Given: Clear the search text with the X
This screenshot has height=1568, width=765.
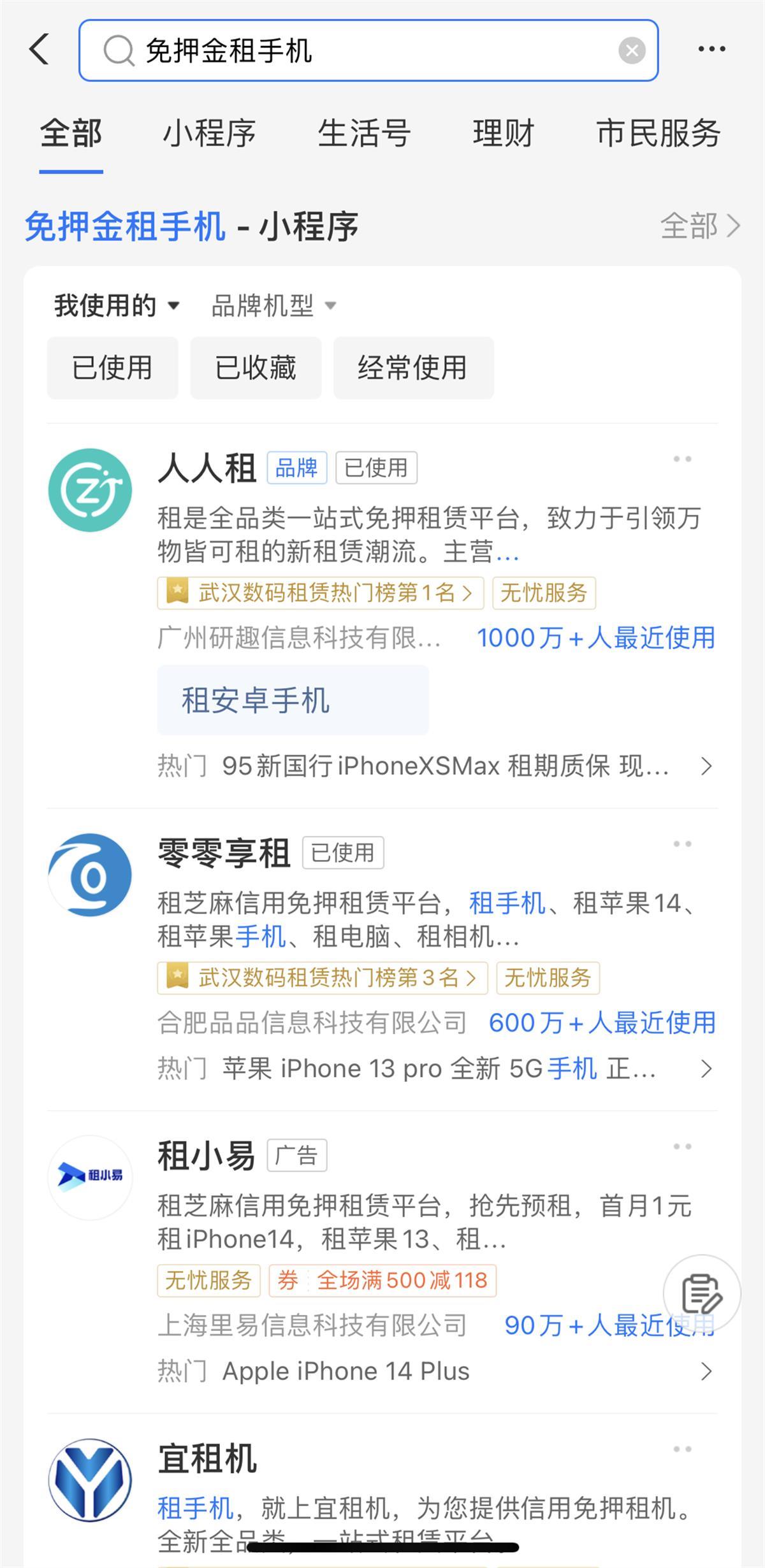Looking at the screenshot, I should click(x=632, y=50).
